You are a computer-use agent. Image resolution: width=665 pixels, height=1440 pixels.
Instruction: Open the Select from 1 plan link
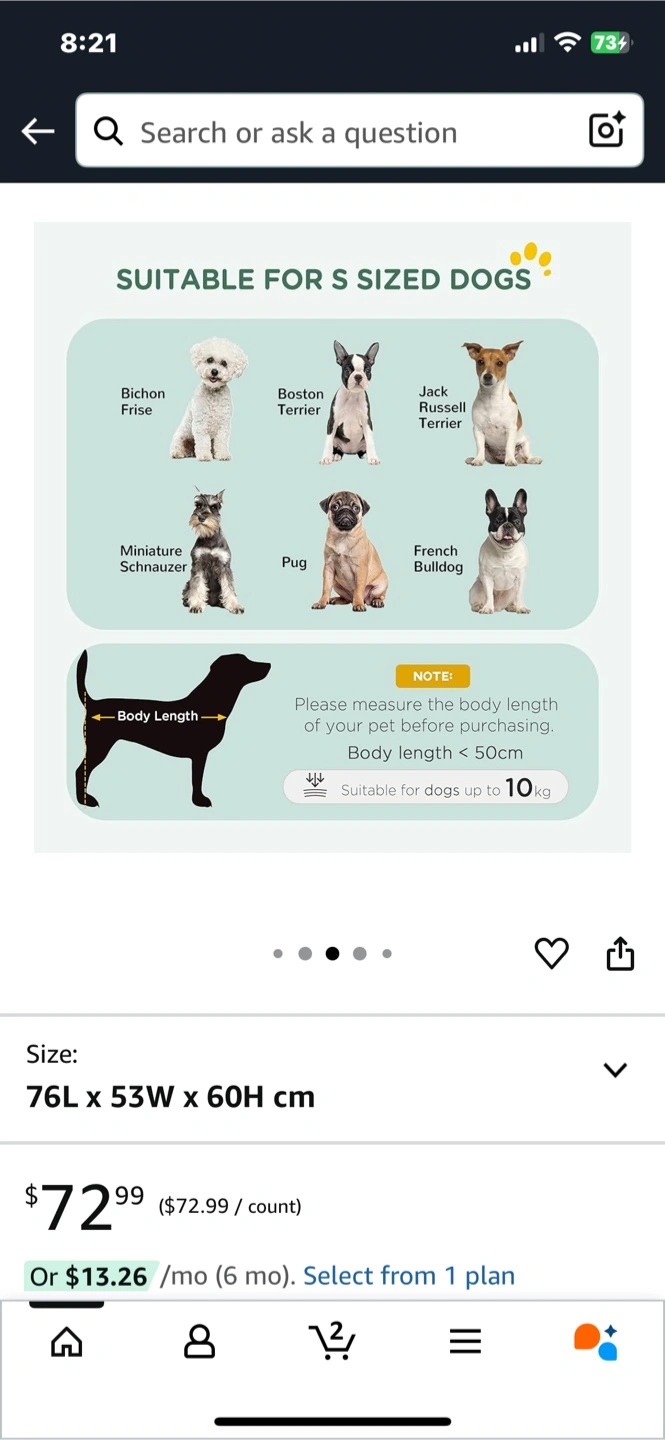click(x=409, y=1276)
